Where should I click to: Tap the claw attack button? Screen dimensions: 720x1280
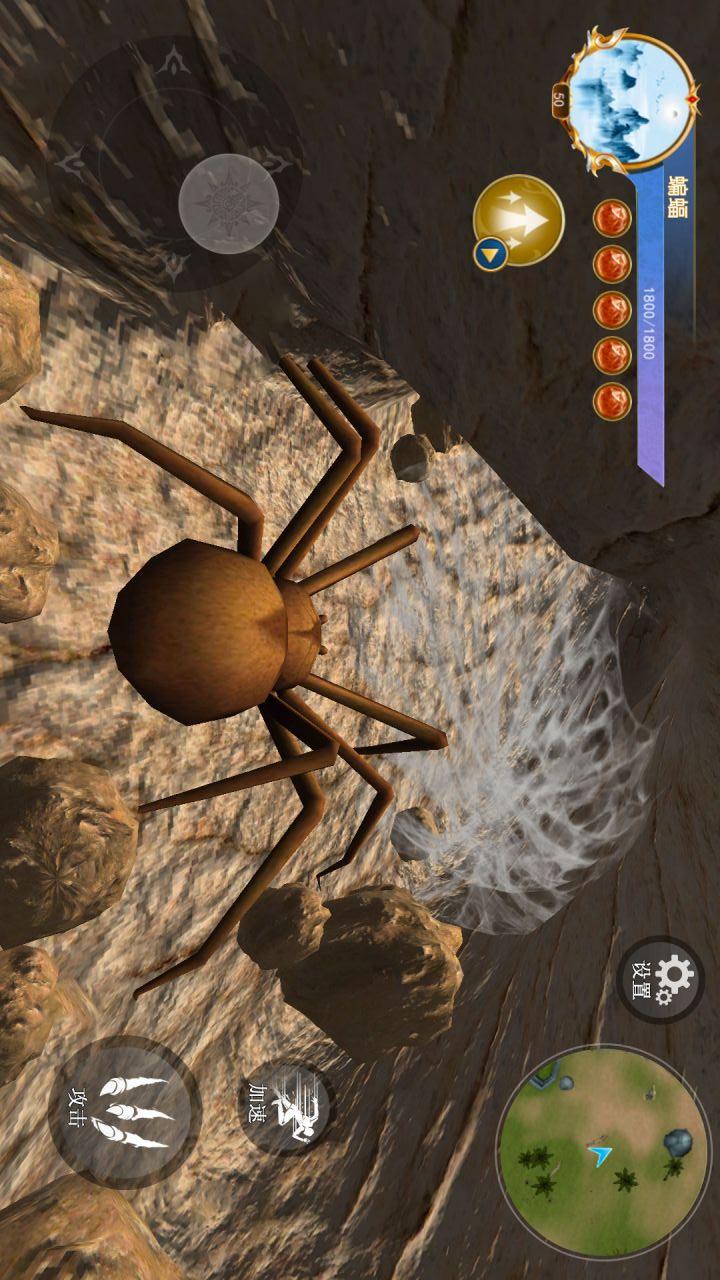pos(125,1112)
